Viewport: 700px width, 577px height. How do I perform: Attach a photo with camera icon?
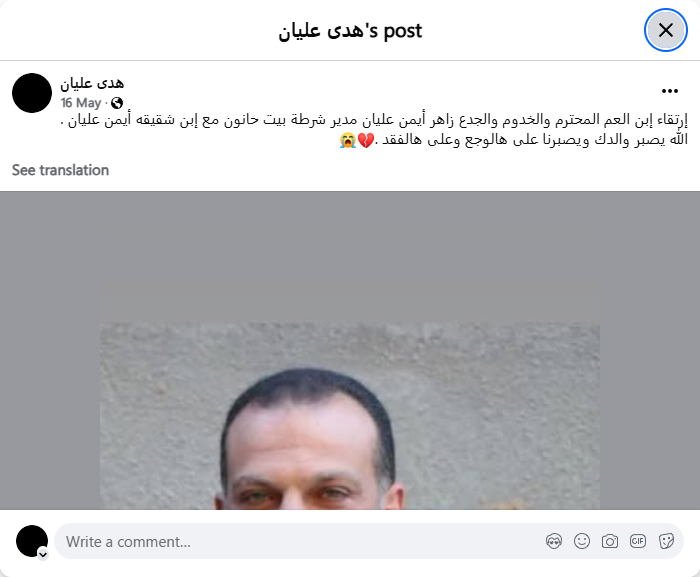tap(610, 542)
